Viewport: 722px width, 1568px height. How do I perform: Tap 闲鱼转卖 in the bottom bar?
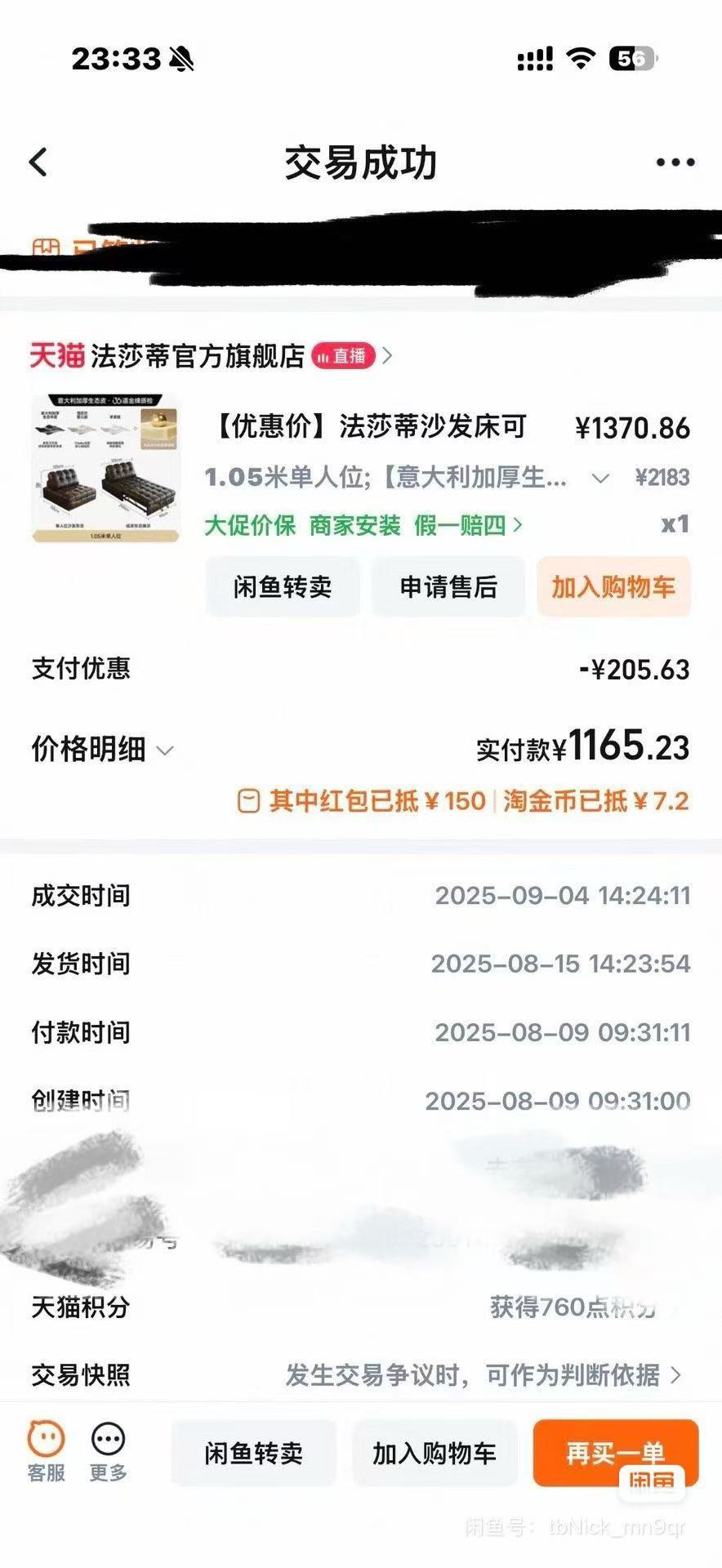point(254,1453)
